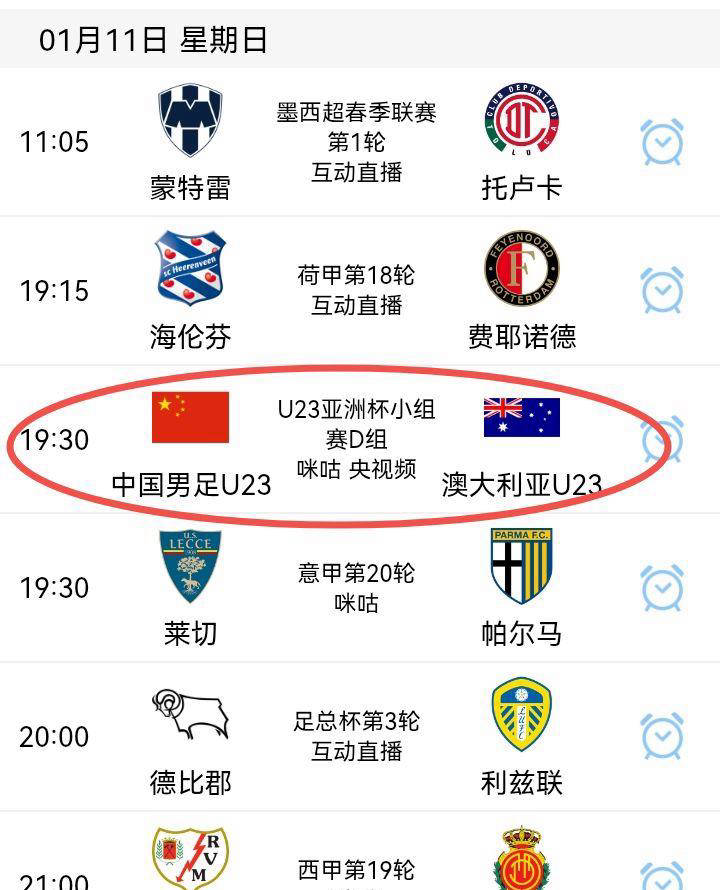Set reminder for 蒙特雷 vs 托卢卡 match
Viewport: 720px width, 890px height.
click(x=661, y=143)
